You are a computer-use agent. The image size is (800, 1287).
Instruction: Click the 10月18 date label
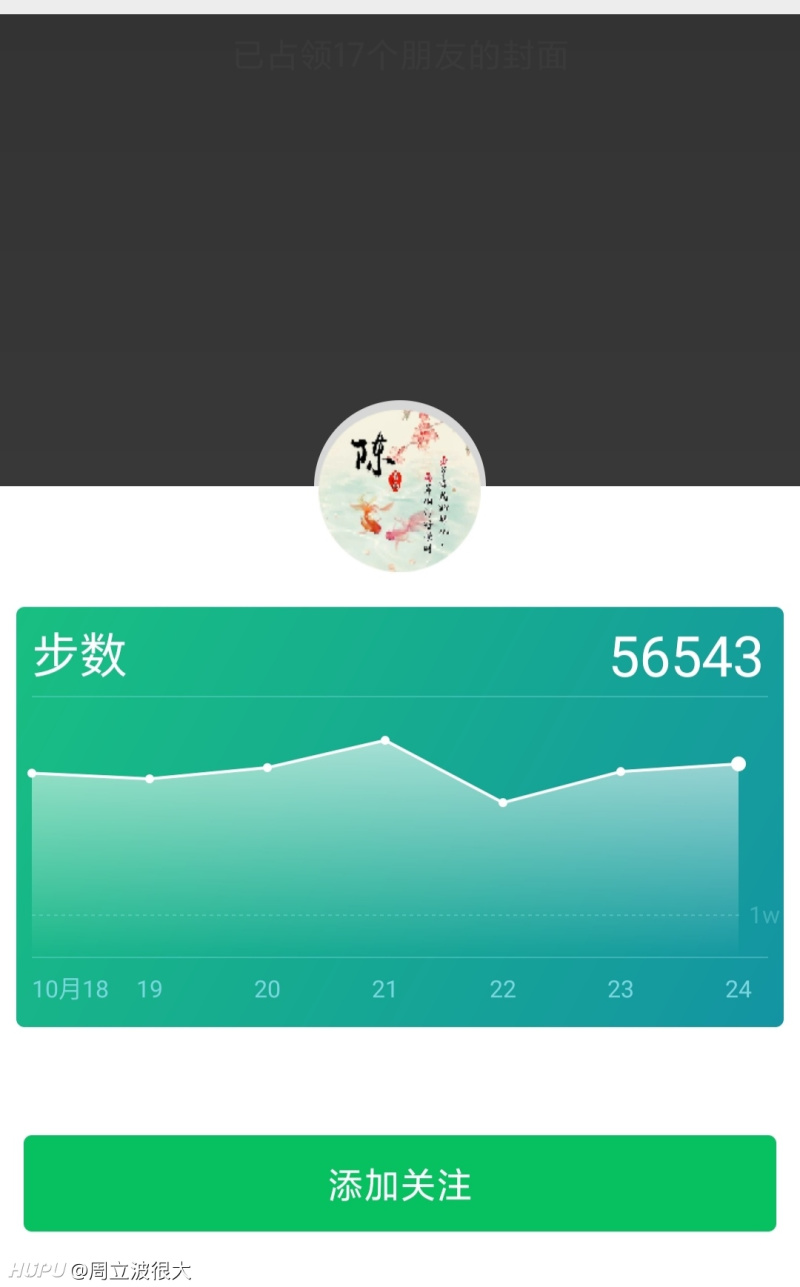click(70, 990)
